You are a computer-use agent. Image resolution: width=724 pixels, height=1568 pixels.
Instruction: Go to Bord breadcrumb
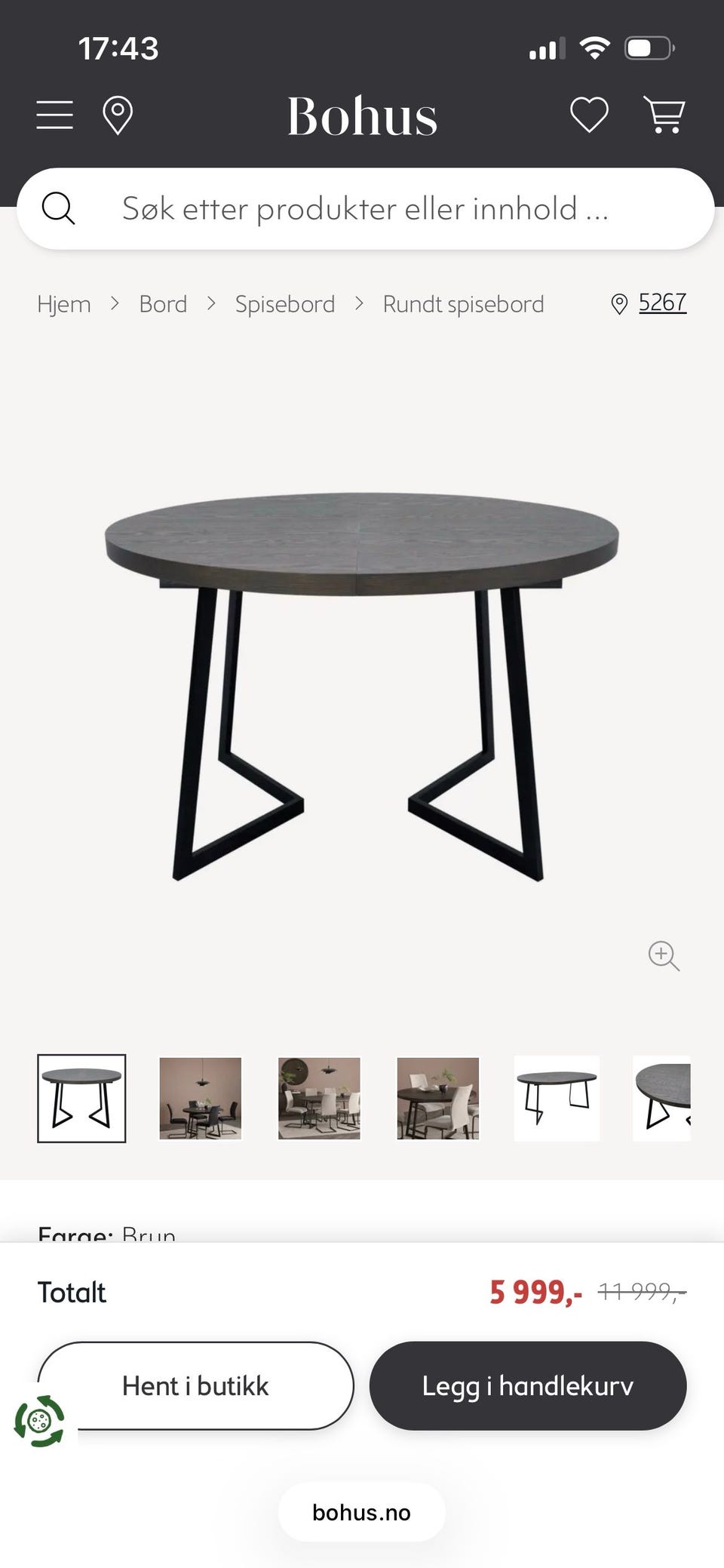[x=163, y=304]
